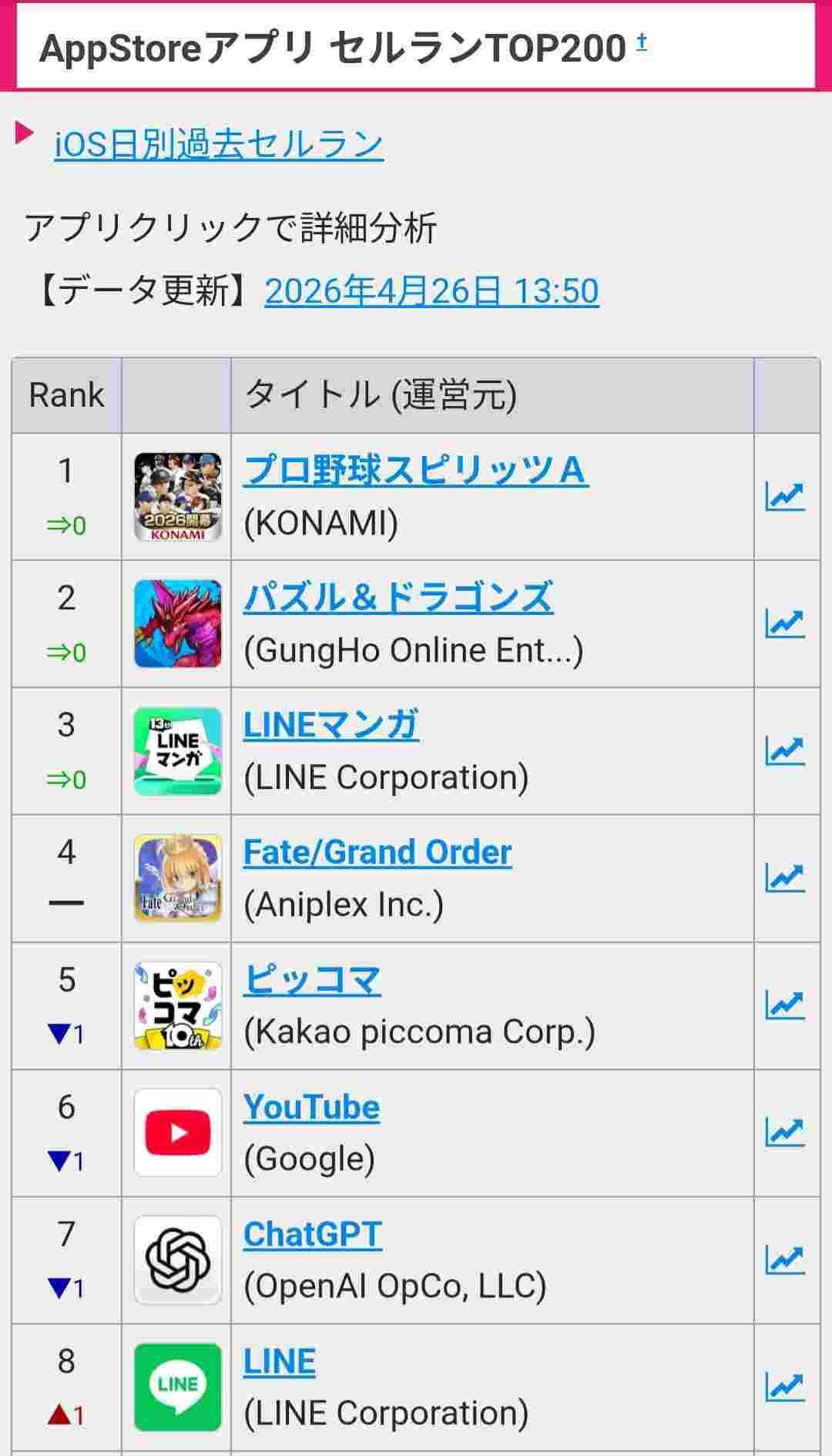The width and height of the screenshot is (832, 1456).
Task: Select the ピッコマ title link
Action: (x=312, y=980)
